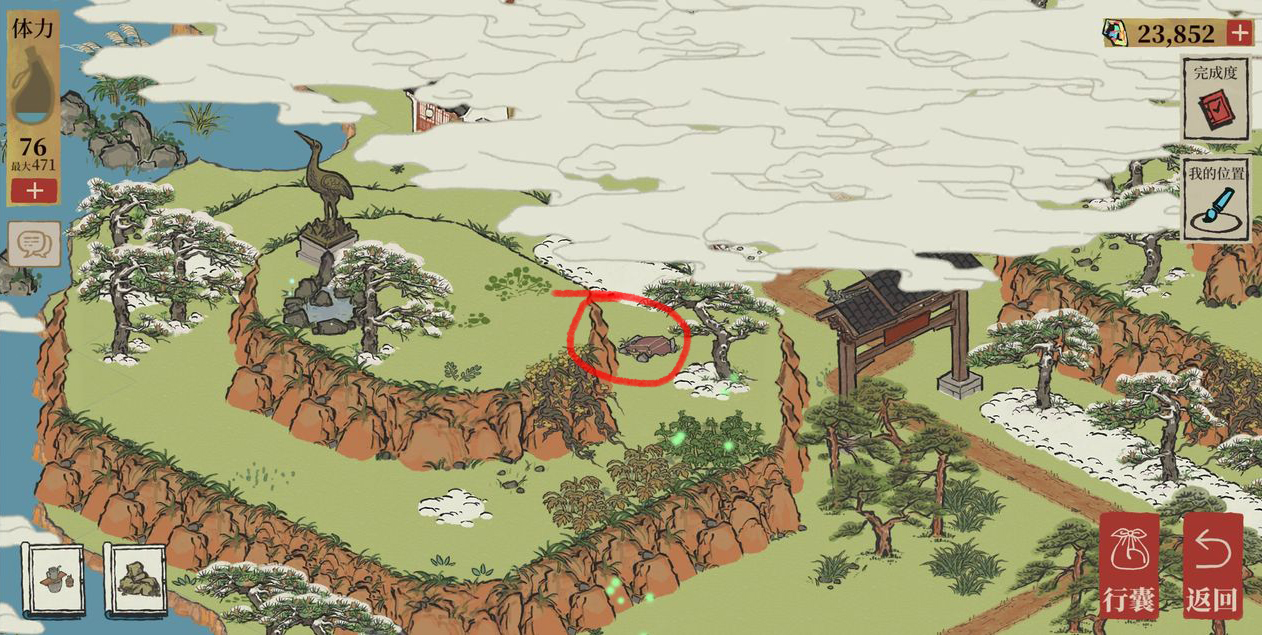Open the chat speech bubble icon
1262x635 pixels.
tap(34, 243)
